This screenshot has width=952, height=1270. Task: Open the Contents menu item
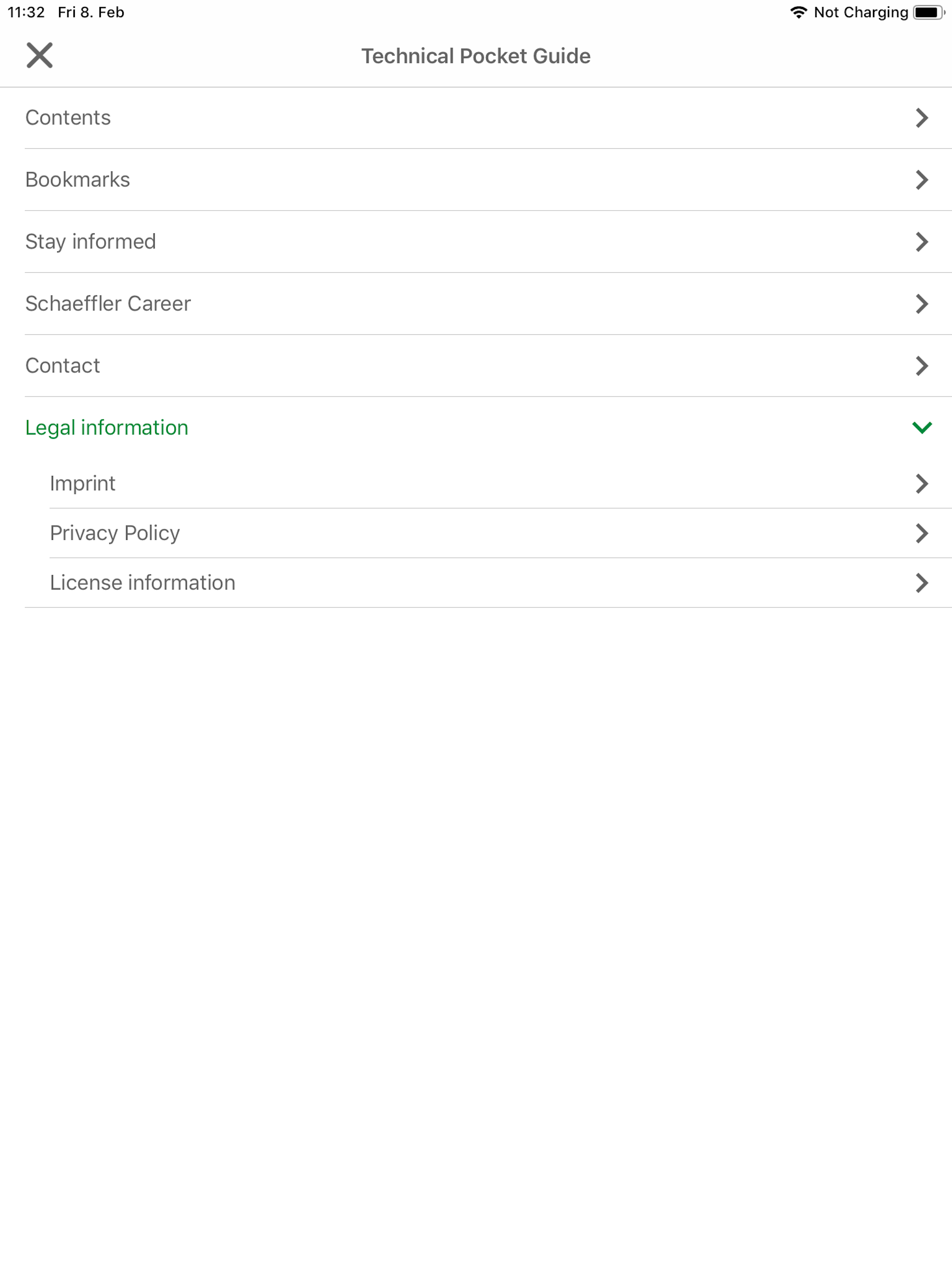tap(68, 118)
